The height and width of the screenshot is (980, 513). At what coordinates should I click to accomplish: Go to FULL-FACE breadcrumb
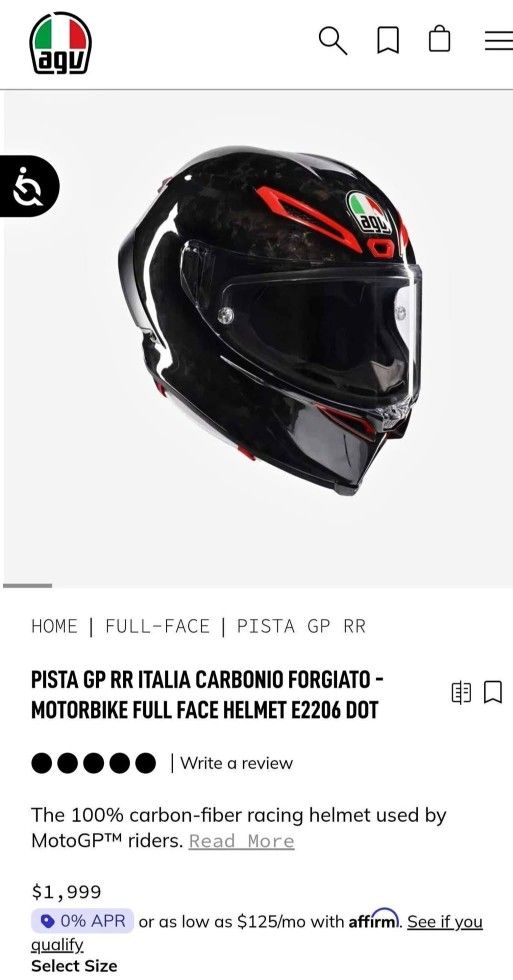coord(157,626)
